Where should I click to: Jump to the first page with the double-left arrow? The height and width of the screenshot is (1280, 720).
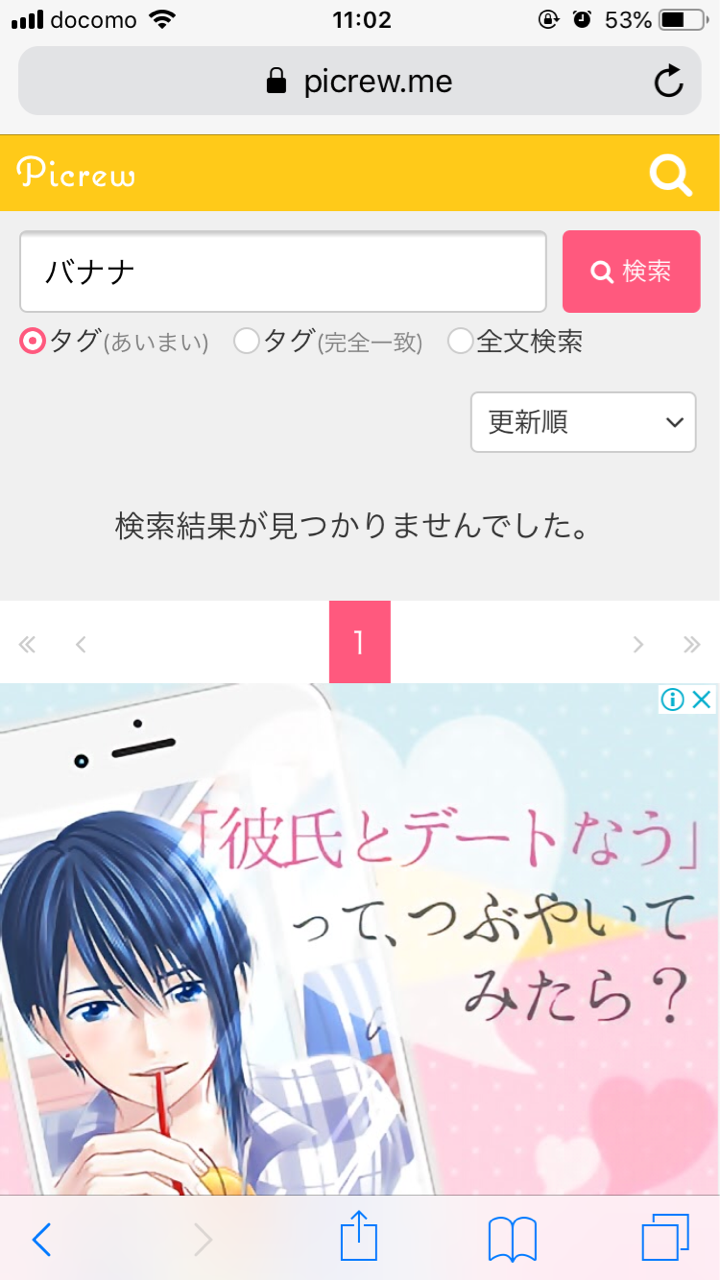(x=27, y=644)
